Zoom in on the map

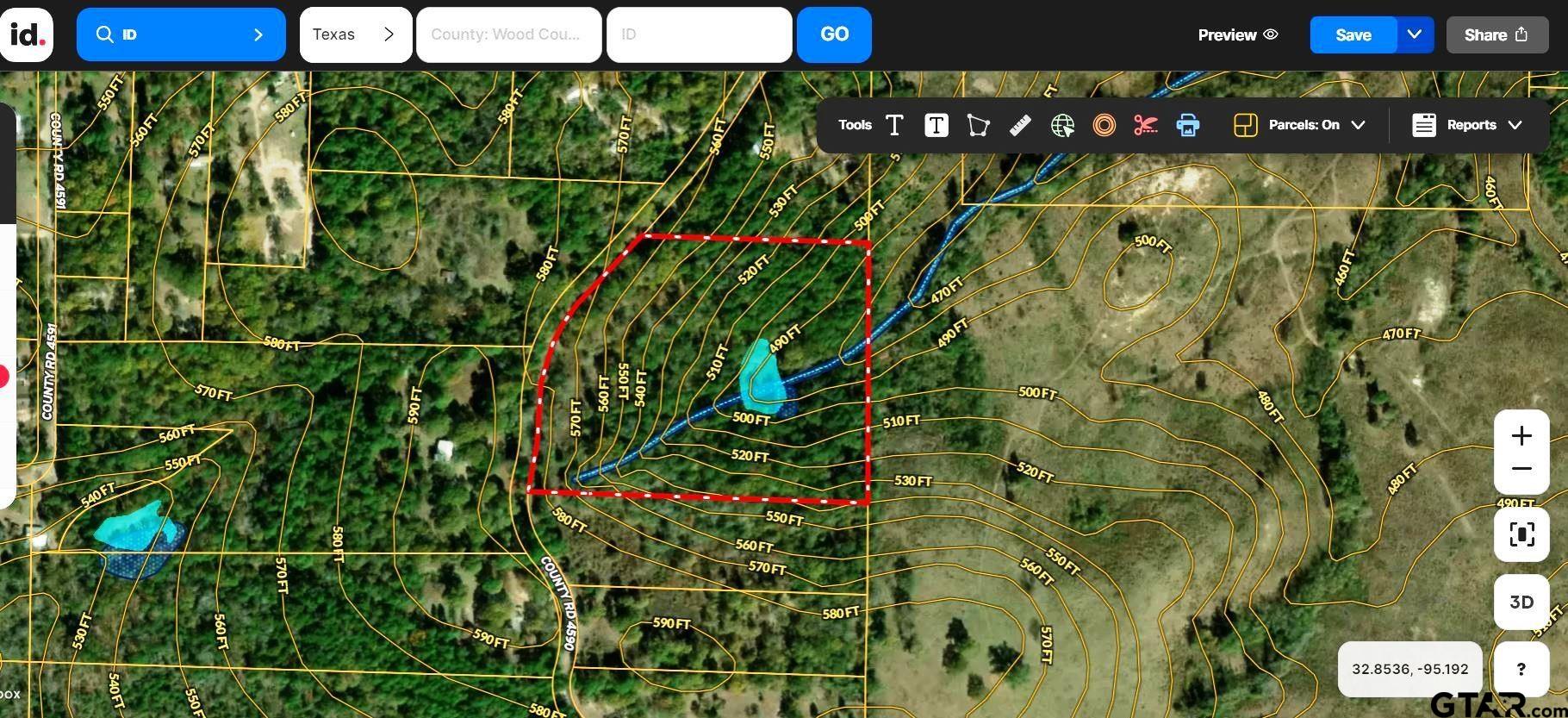[x=1521, y=435]
